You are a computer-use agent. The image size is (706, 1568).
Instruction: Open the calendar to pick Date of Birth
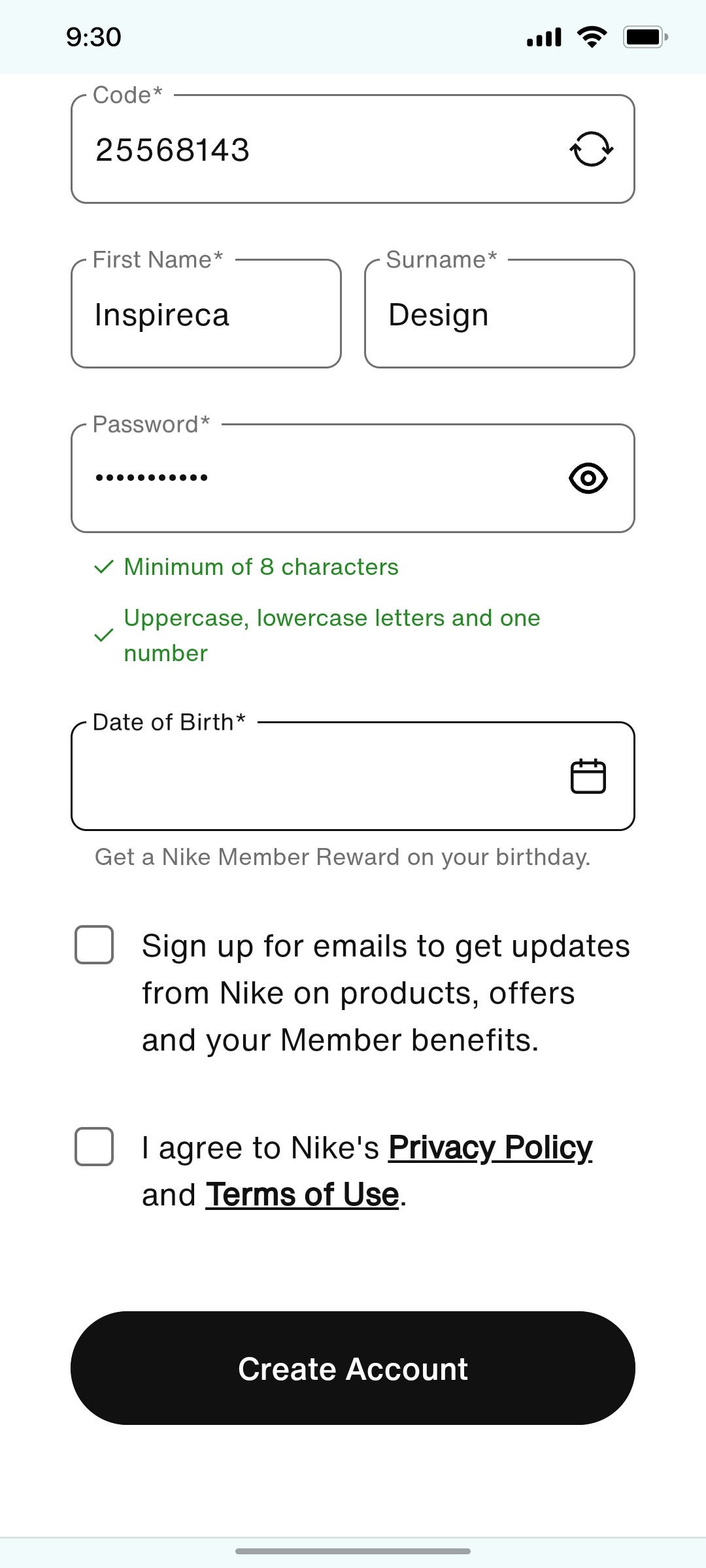(x=588, y=777)
